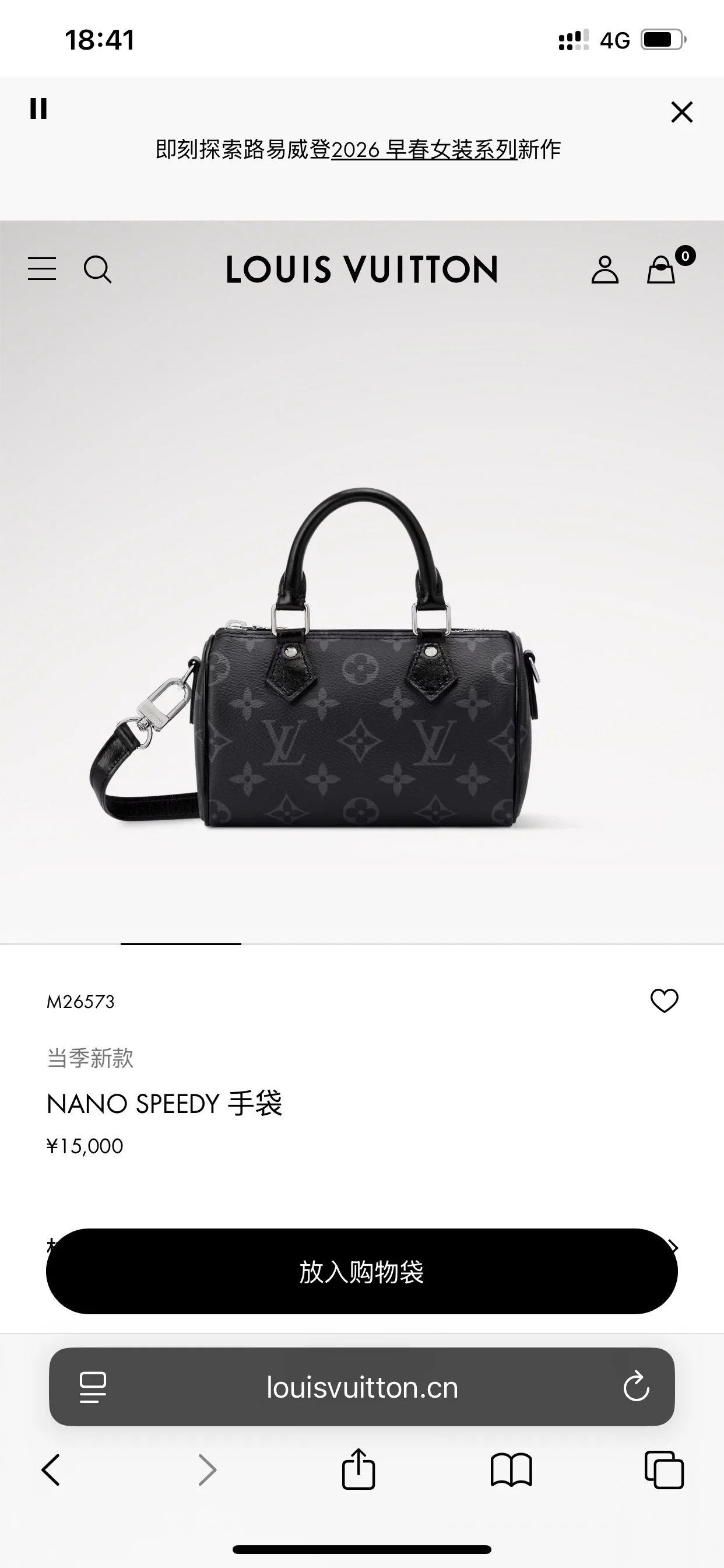
Task: Open the account profile icon
Action: pyautogui.click(x=604, y=269)
